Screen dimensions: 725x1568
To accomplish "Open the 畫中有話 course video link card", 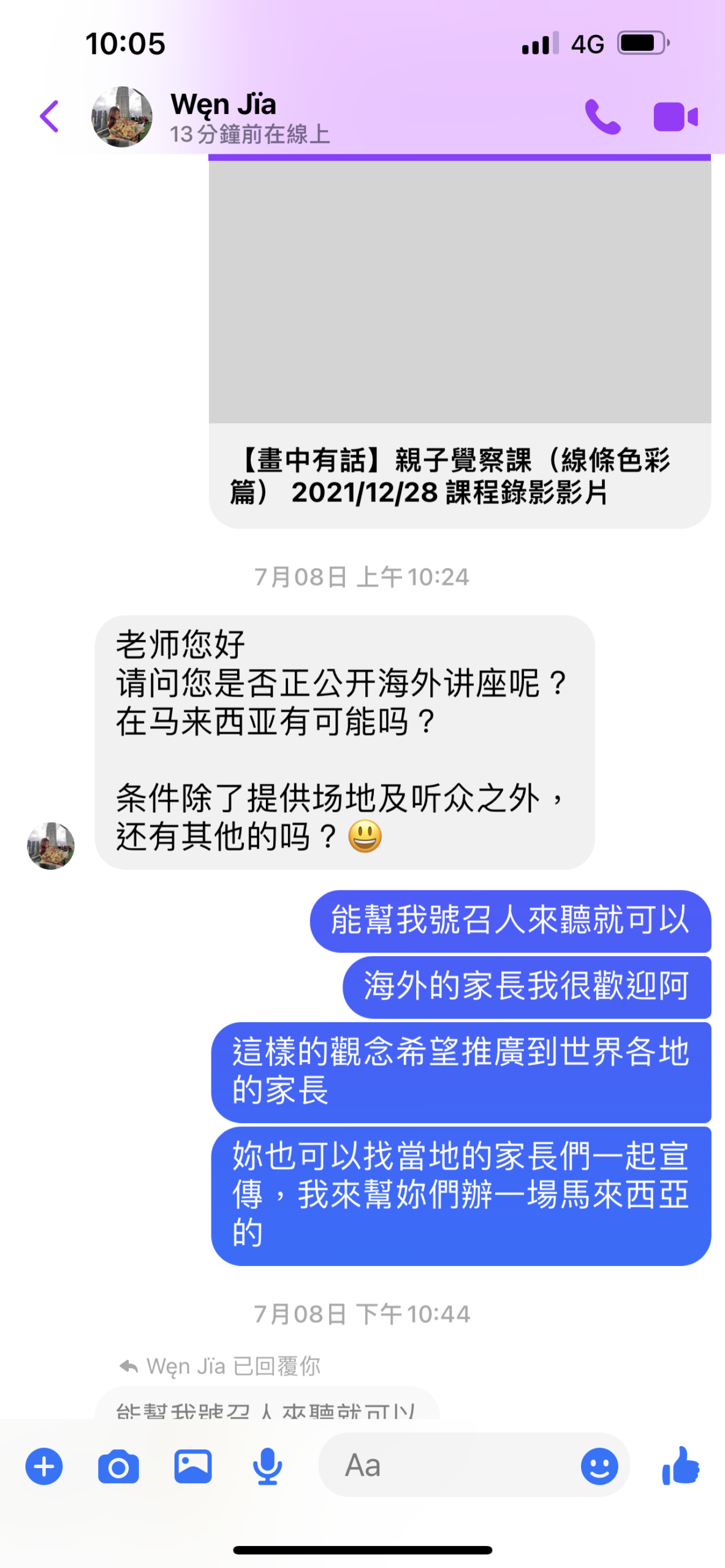I will 459,343.
